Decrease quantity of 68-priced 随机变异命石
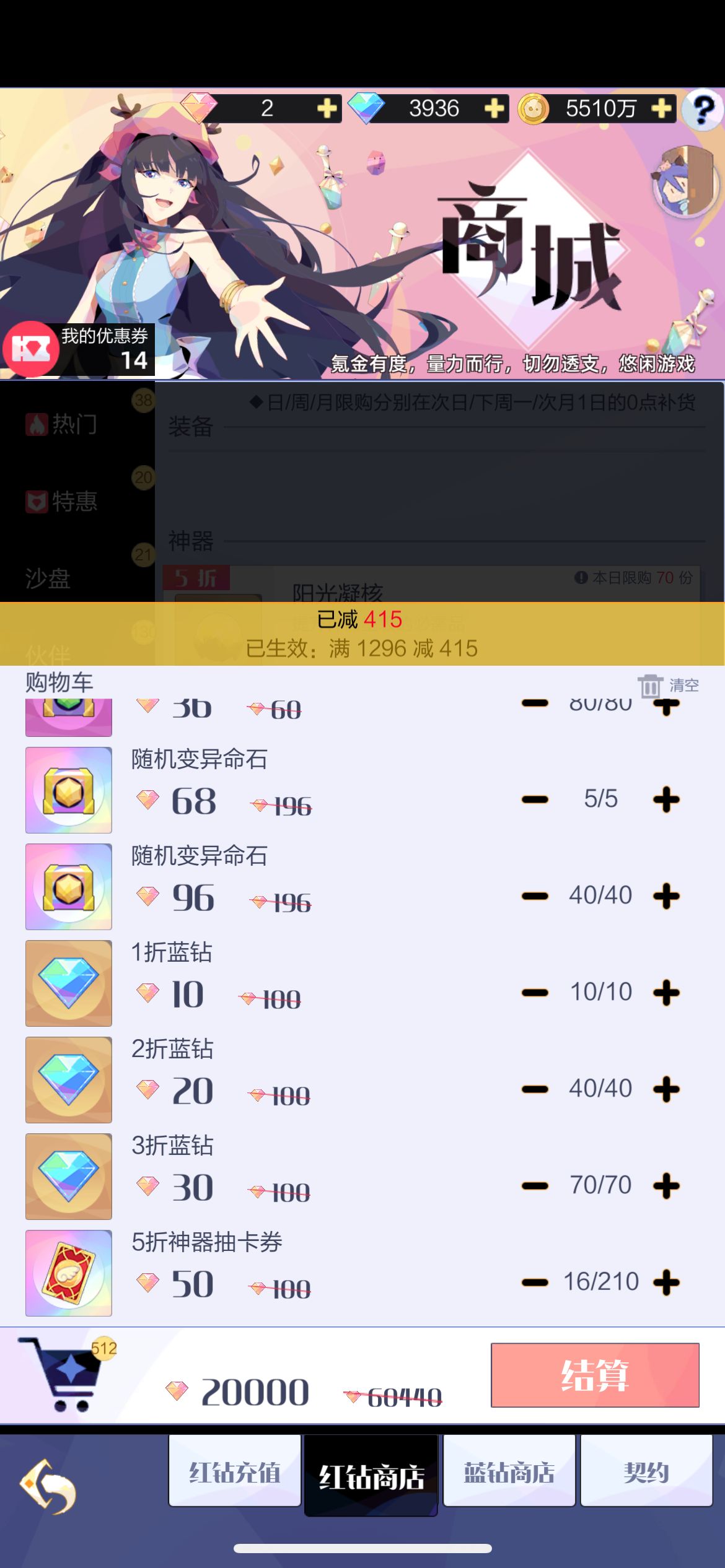Screen dimensions: 725x1568 tap(535, 799)
